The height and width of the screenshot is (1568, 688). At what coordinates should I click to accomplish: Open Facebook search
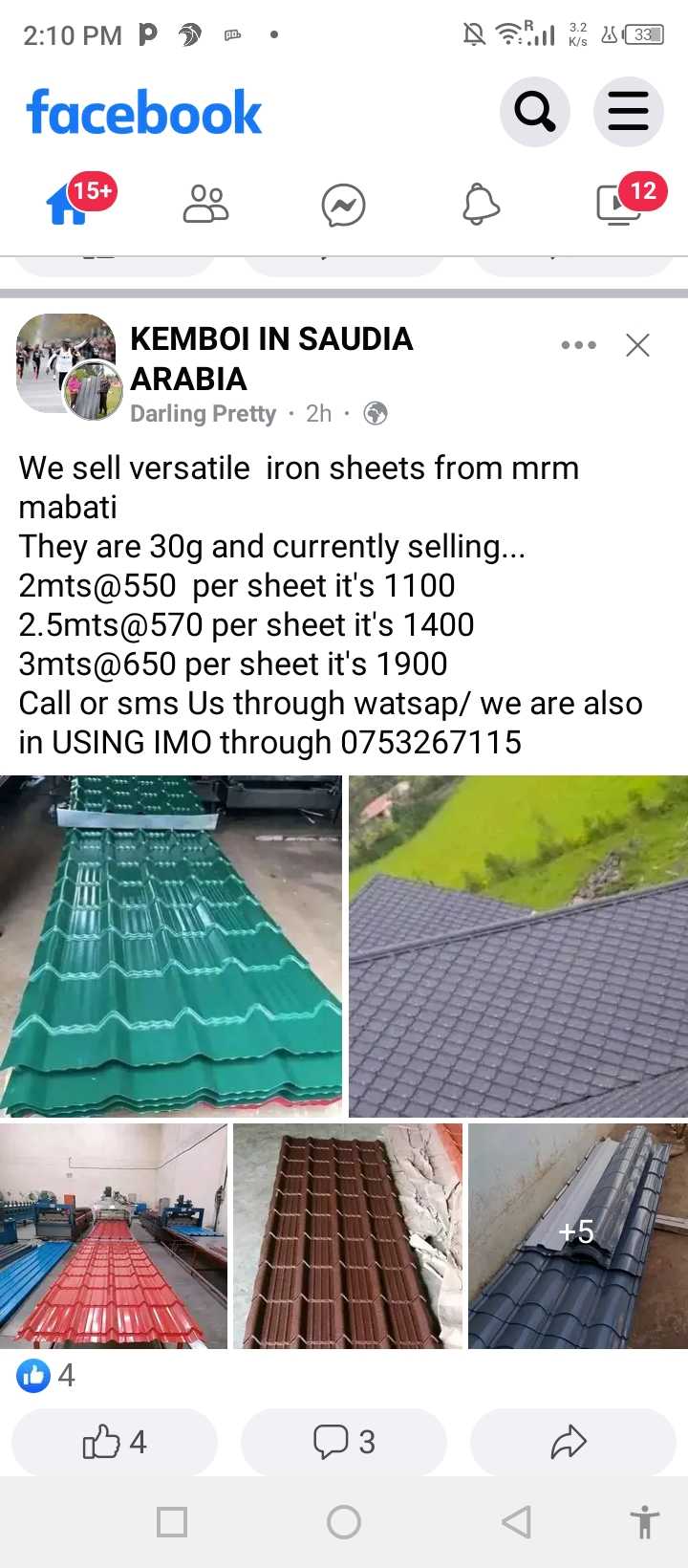point(534,112)
